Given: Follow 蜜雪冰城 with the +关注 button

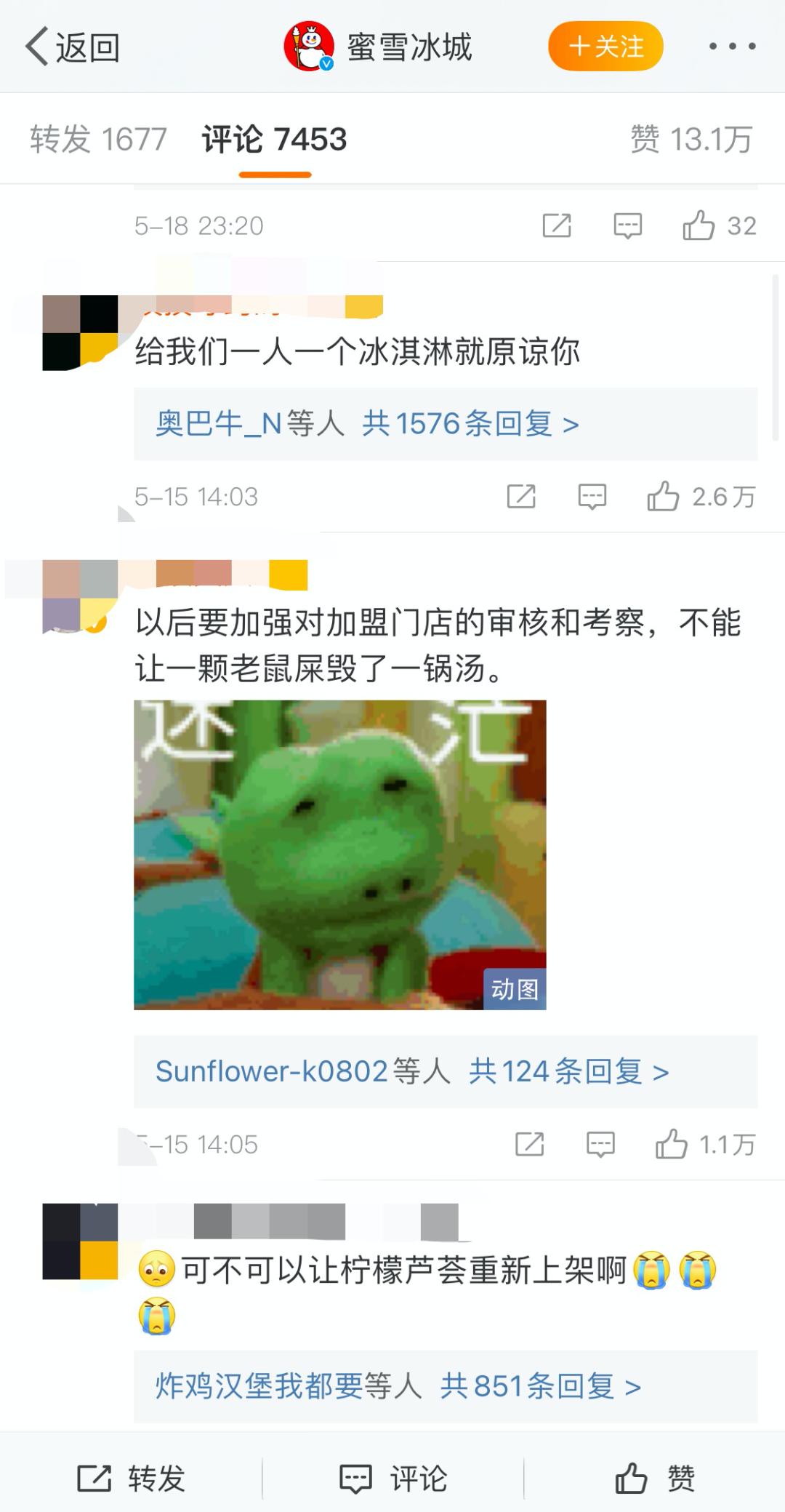Looking at the screenshot, I should point(605,47).
